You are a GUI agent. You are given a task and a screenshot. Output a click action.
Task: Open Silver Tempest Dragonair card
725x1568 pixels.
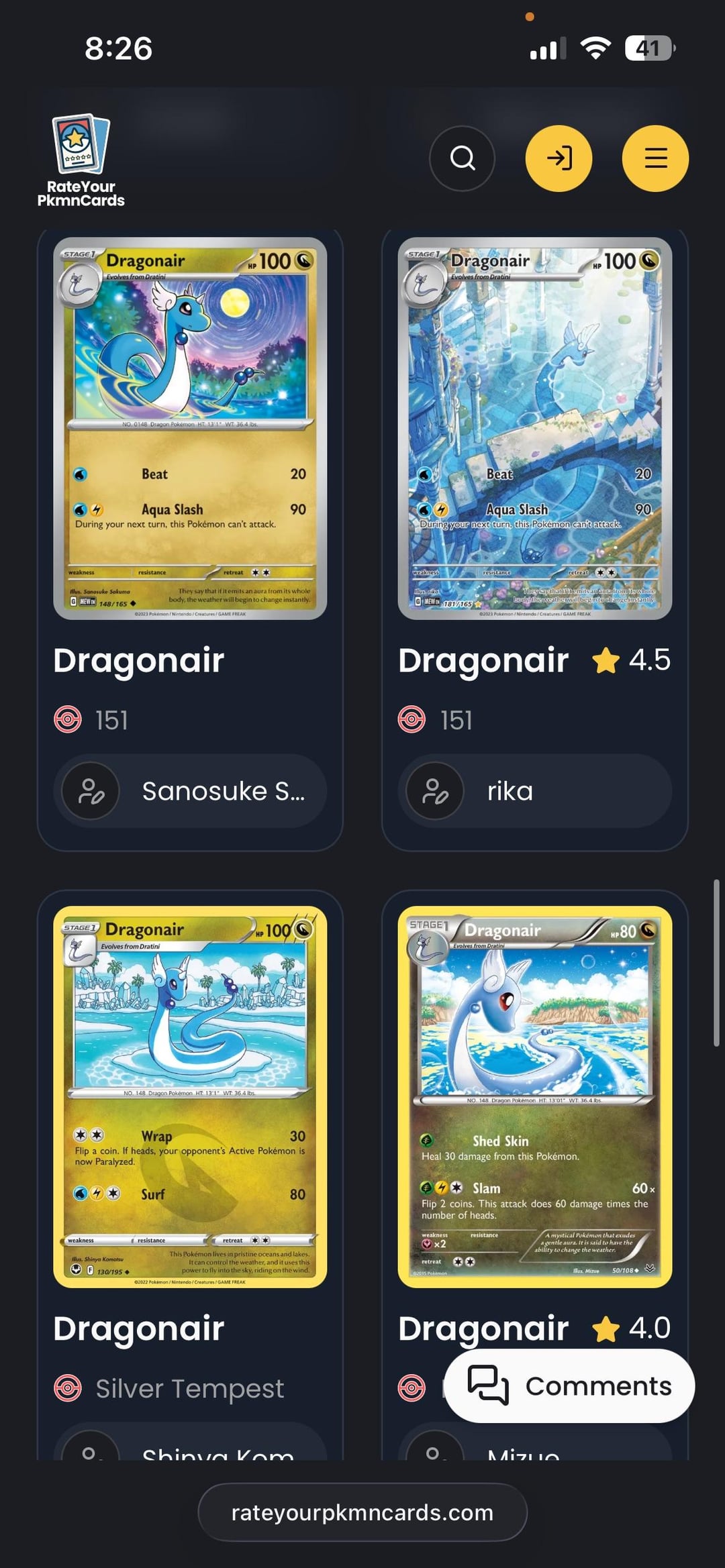click(190, 1096)
